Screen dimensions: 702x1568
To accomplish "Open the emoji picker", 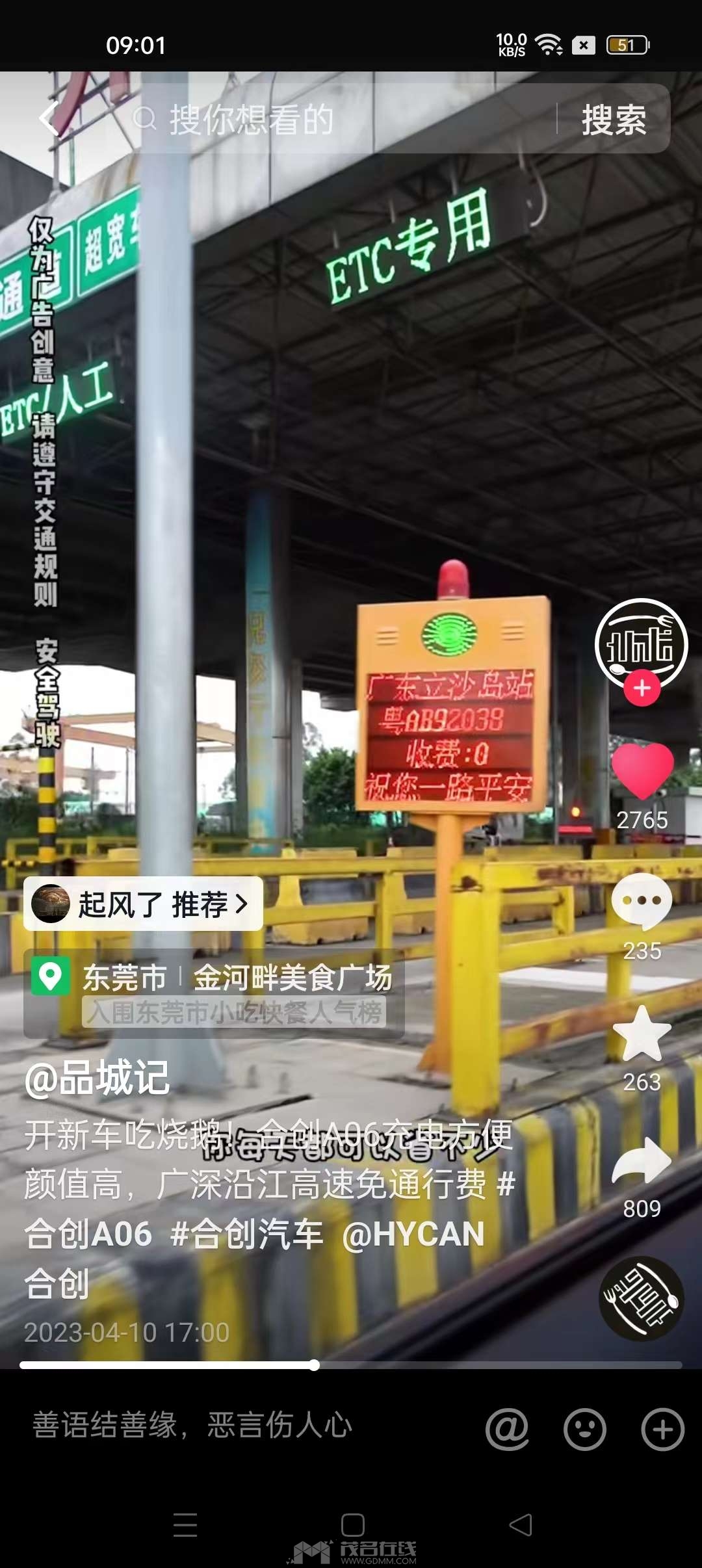I will pyautogui.click(x=584, y=1429).
